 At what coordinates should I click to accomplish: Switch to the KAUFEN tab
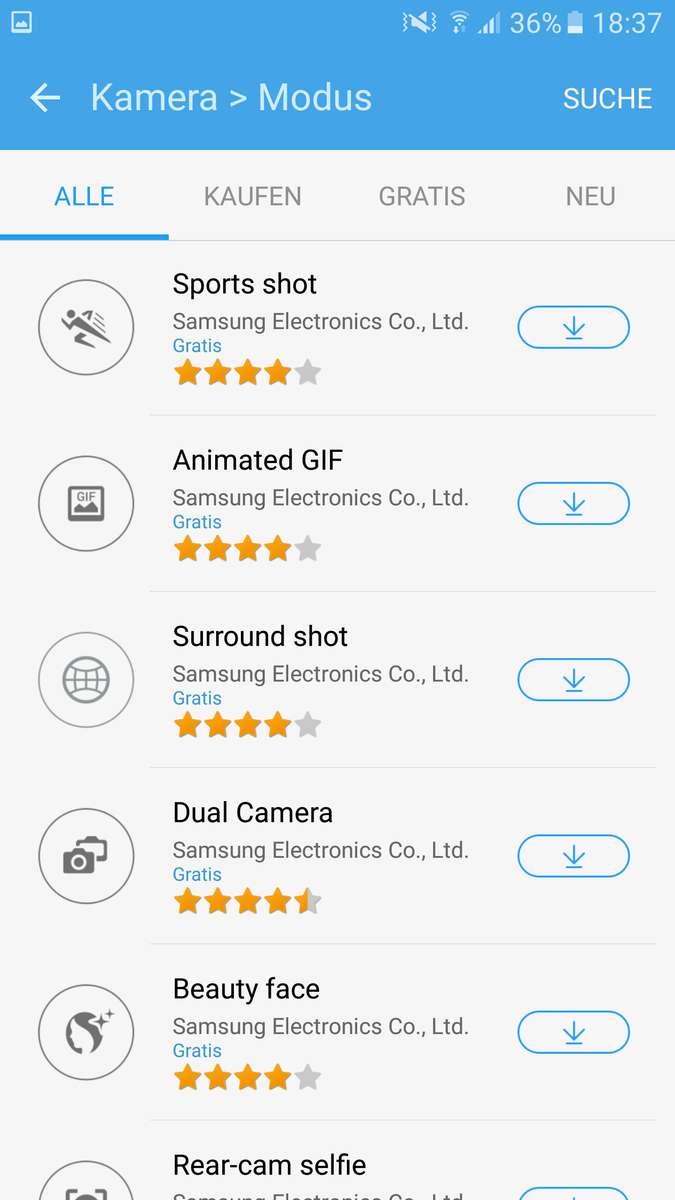coord(252,197)
